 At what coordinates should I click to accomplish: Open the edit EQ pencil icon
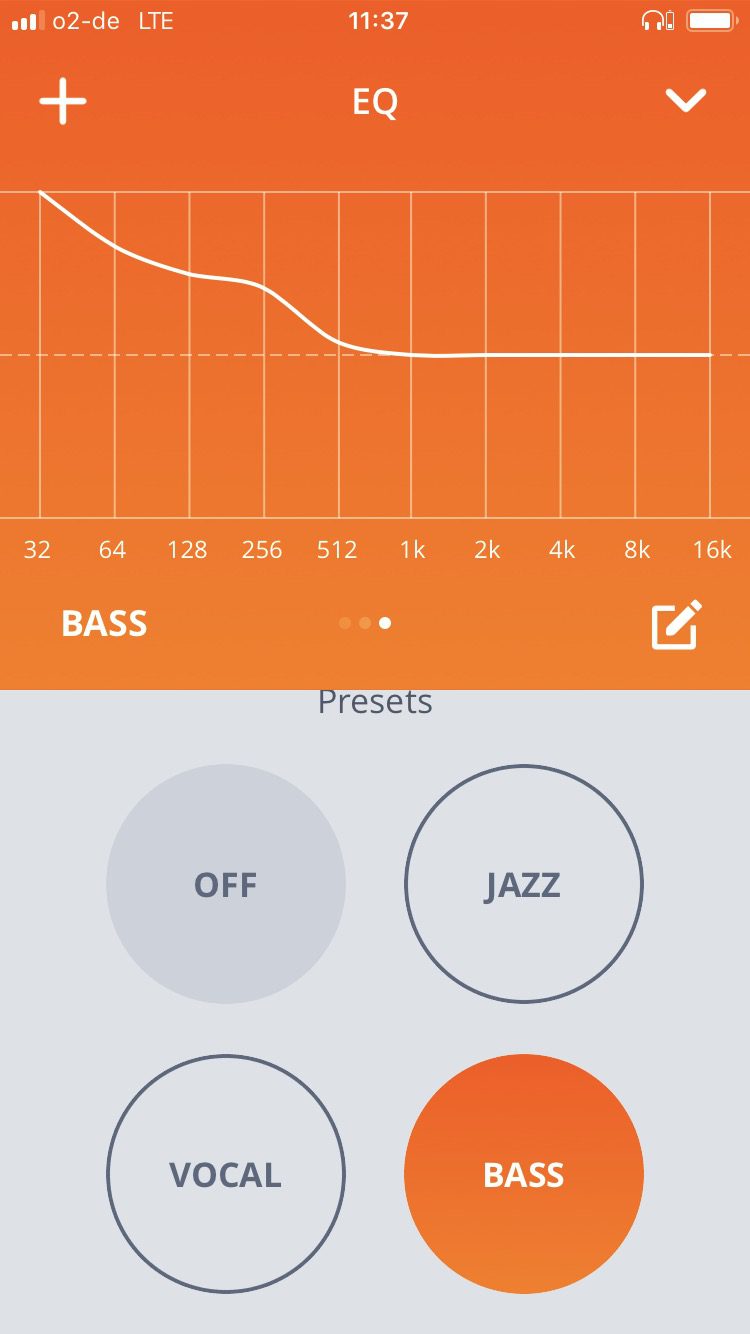(677, 624)
